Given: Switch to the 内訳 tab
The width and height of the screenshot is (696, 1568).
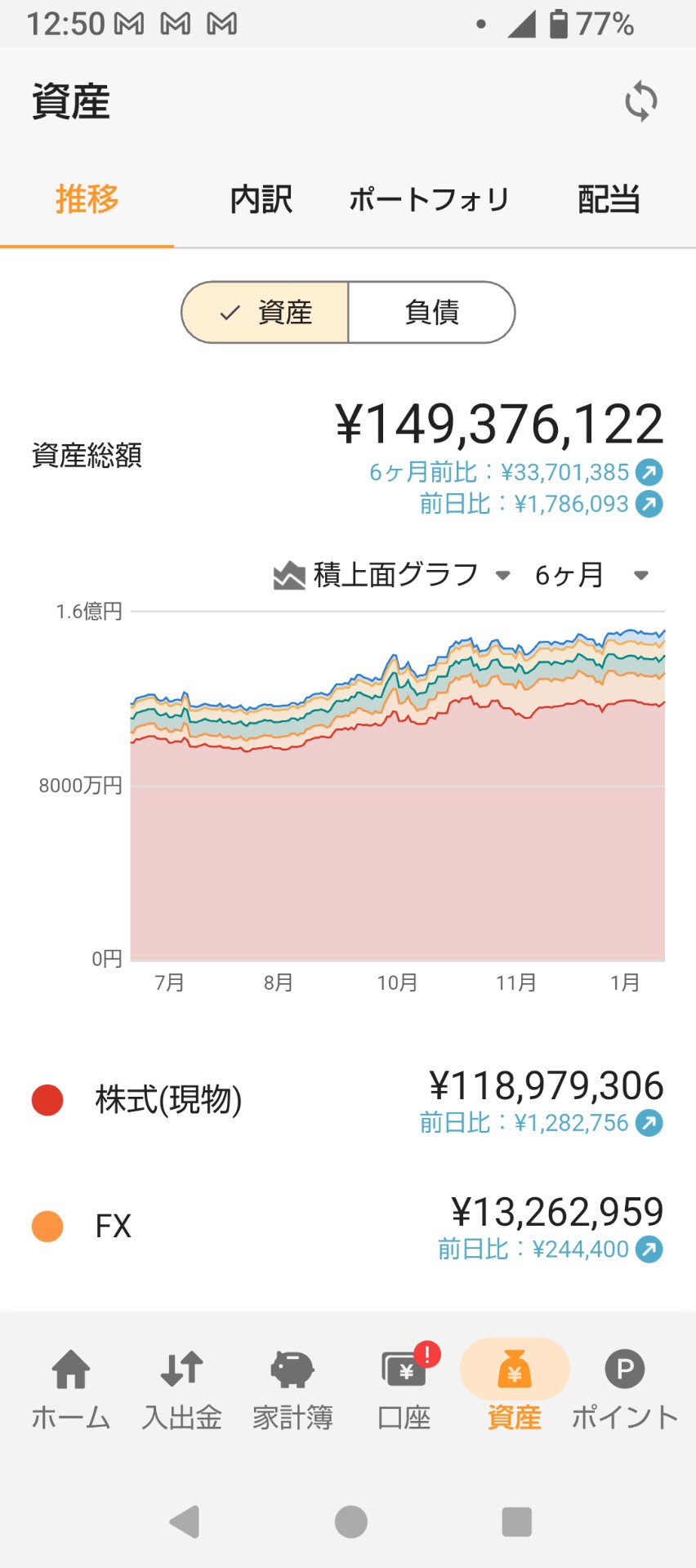Looking at the screenshot, I should click(261, 199).
